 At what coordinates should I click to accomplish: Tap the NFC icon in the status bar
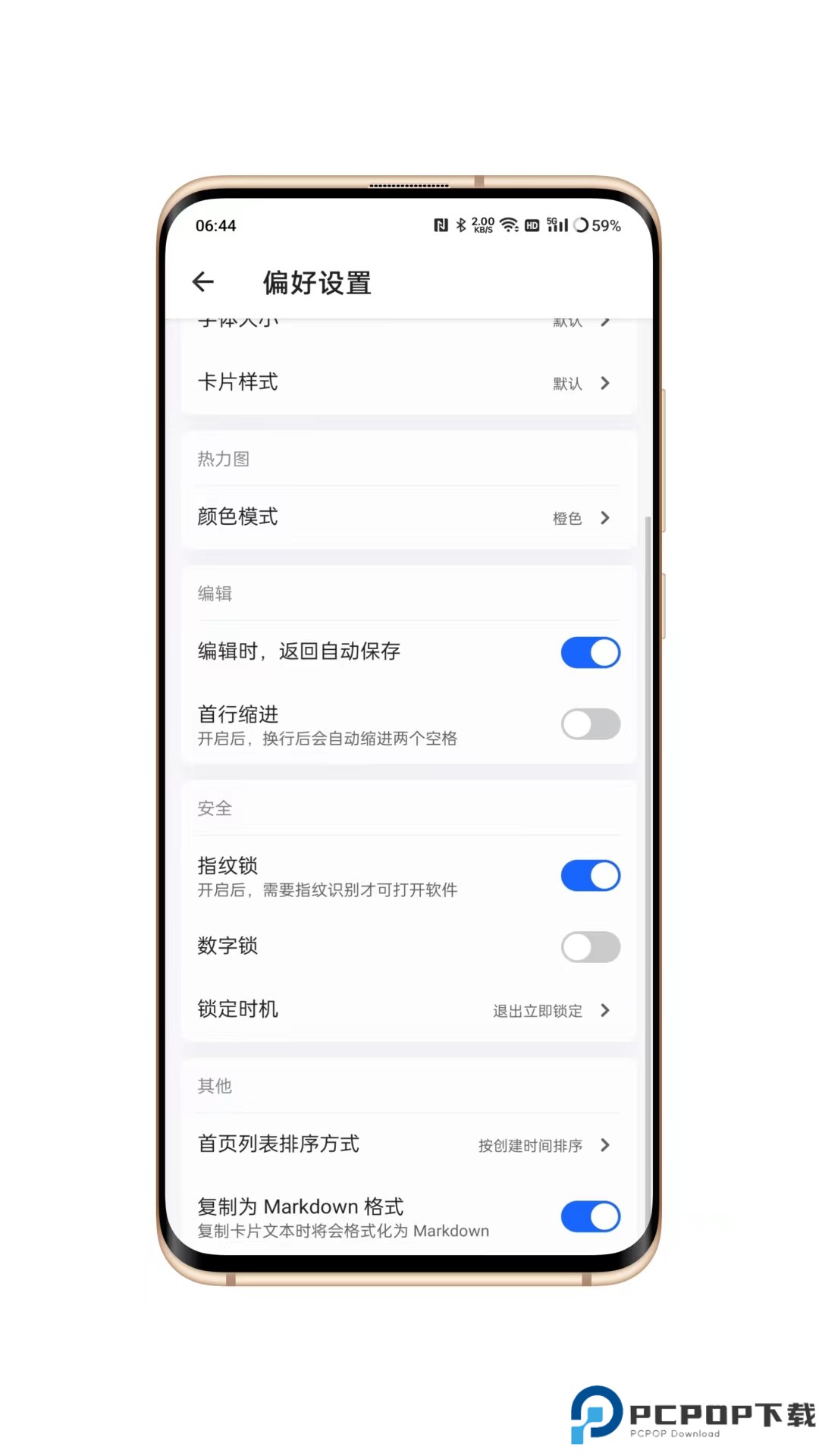pyautogui.click(x=441, y=225)
